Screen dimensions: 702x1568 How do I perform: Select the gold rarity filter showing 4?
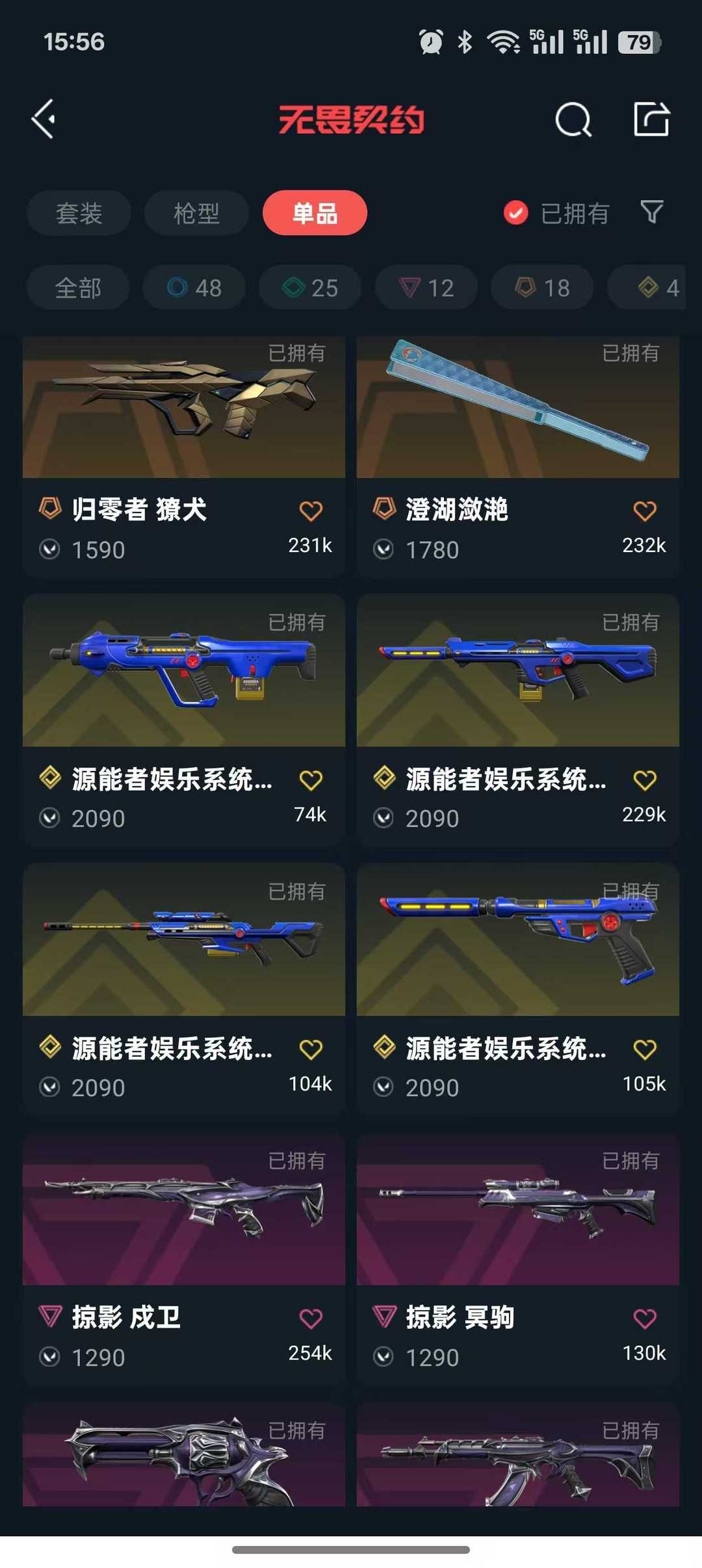(x=650, y=288)
